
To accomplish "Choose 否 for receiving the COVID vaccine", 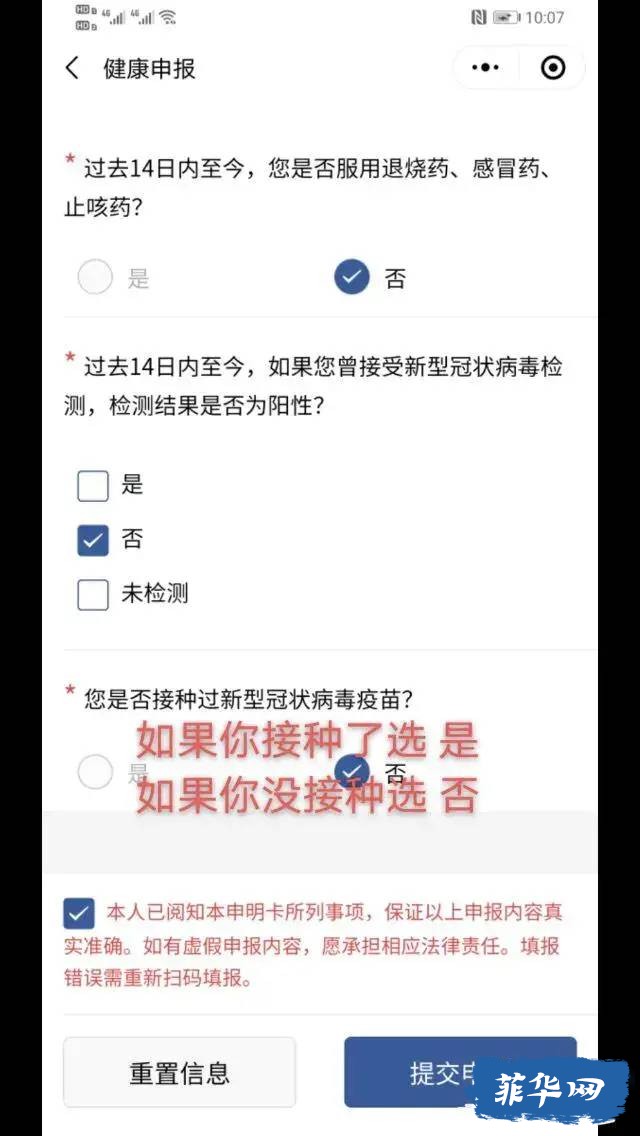I will coord(352,771).
